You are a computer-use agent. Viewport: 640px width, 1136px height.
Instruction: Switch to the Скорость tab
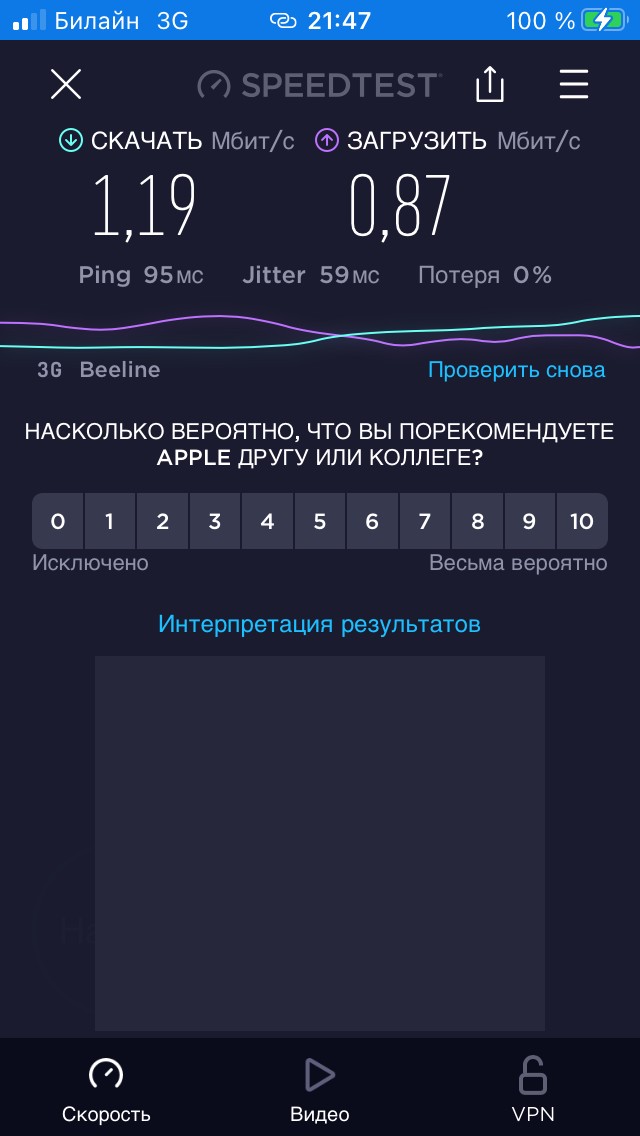[x=106, y=1090]
